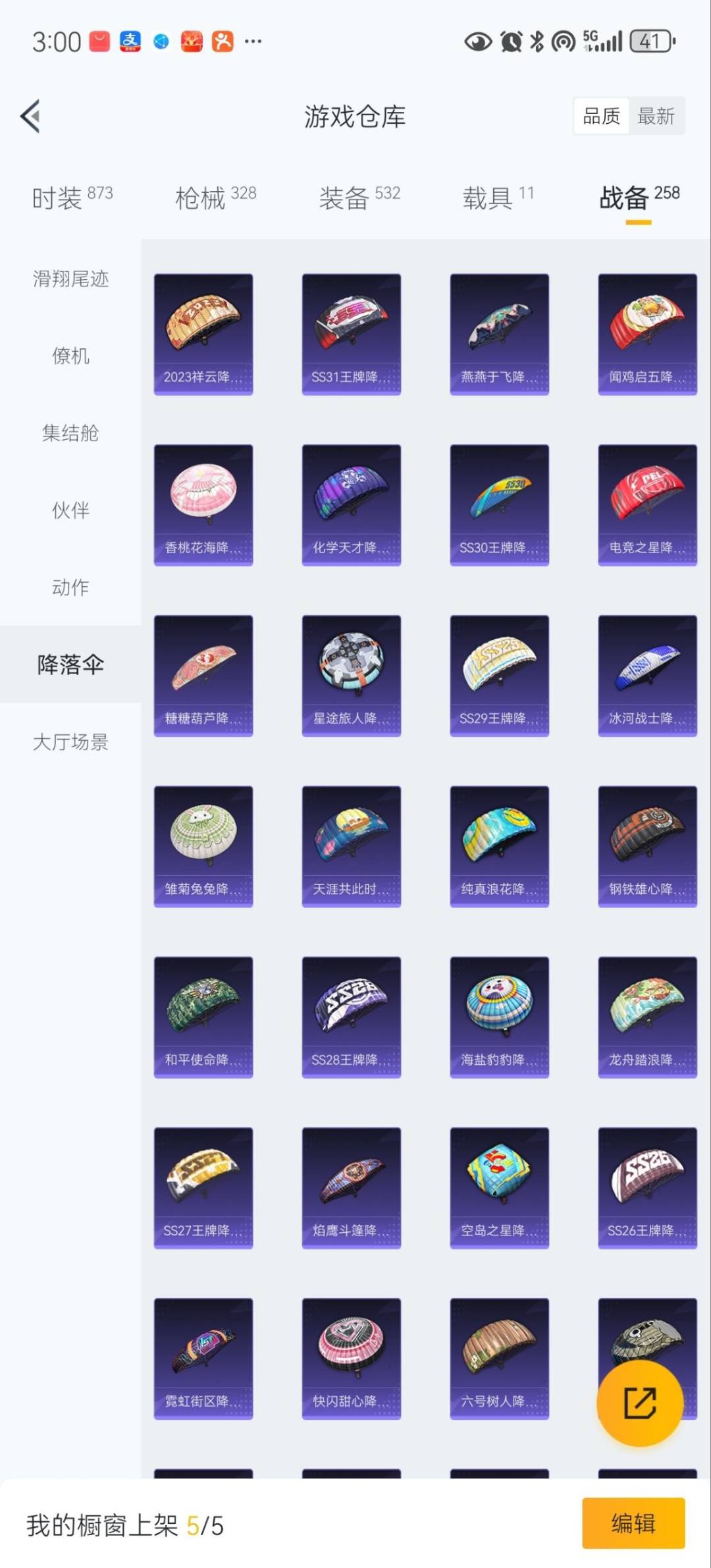The height and width of the screenshot is (1568, 711).
Task: Open the 载具 tab
Action: click(x=498, y=197)
